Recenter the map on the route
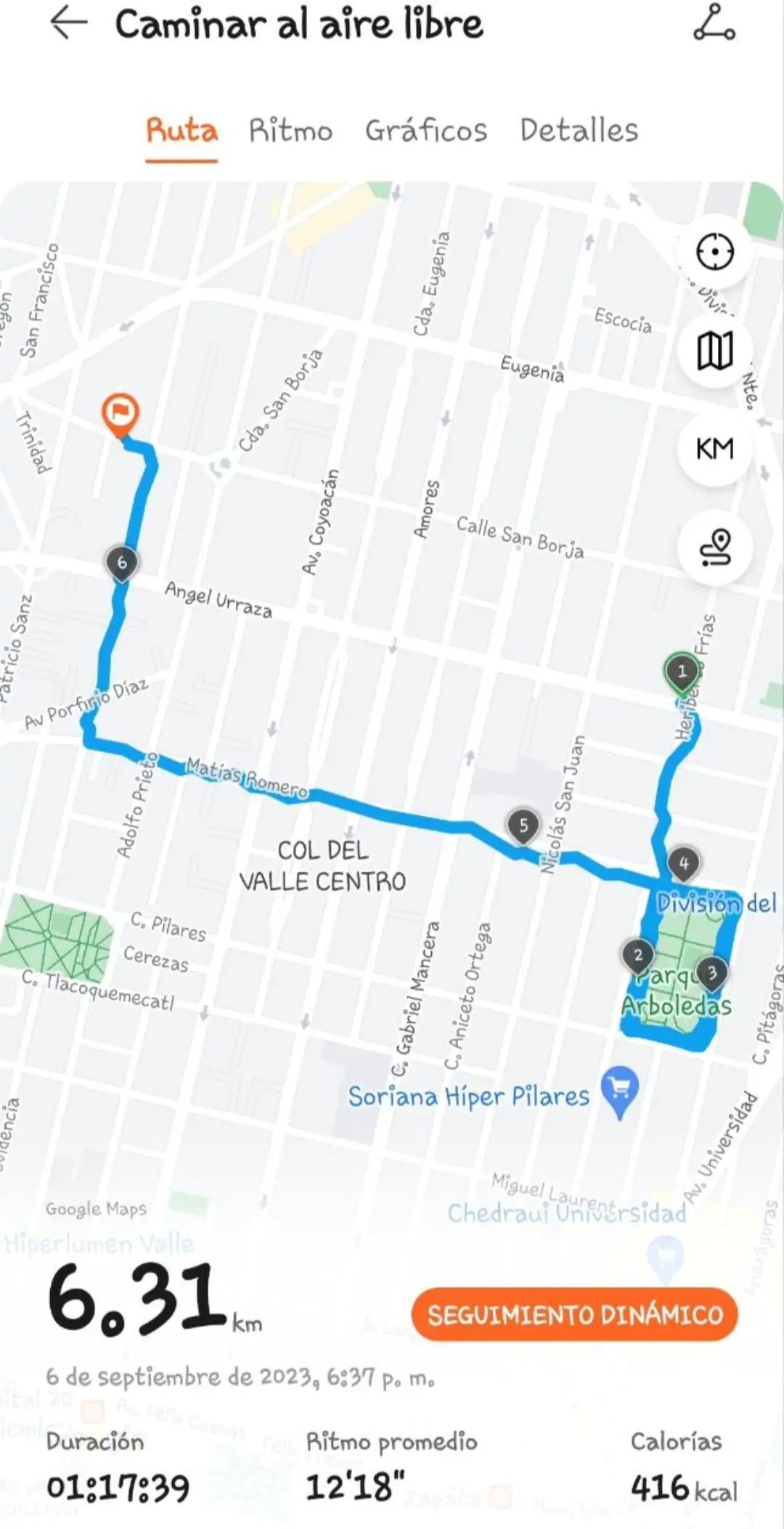The image size is (784, 1529). tap(715, 253)
